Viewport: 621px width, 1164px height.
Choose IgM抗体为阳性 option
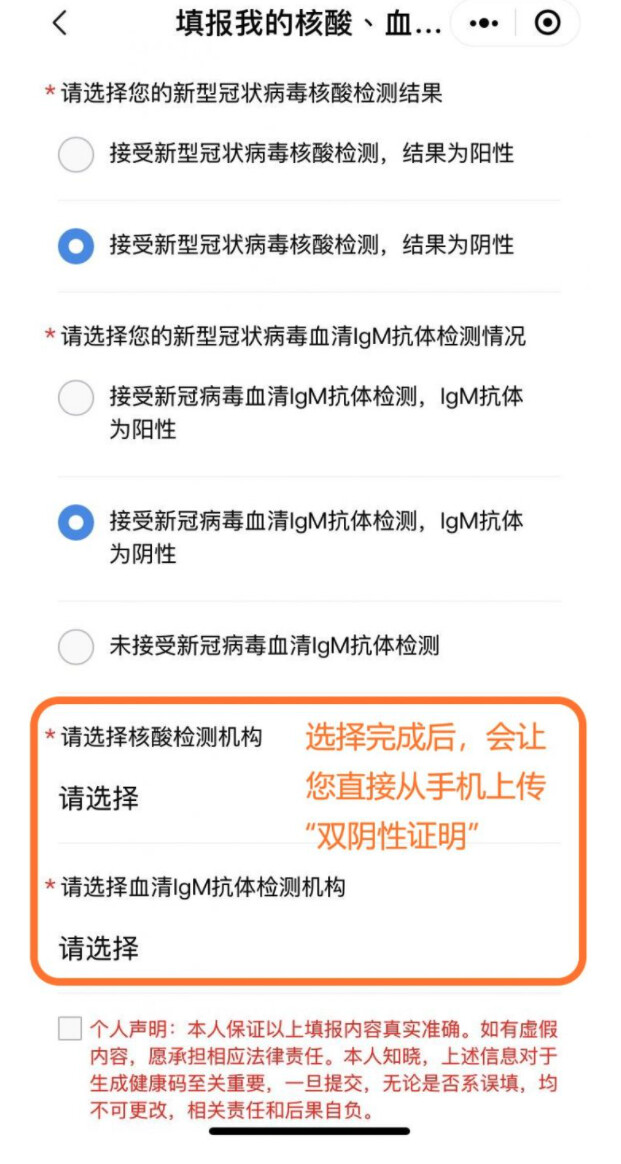76,398
